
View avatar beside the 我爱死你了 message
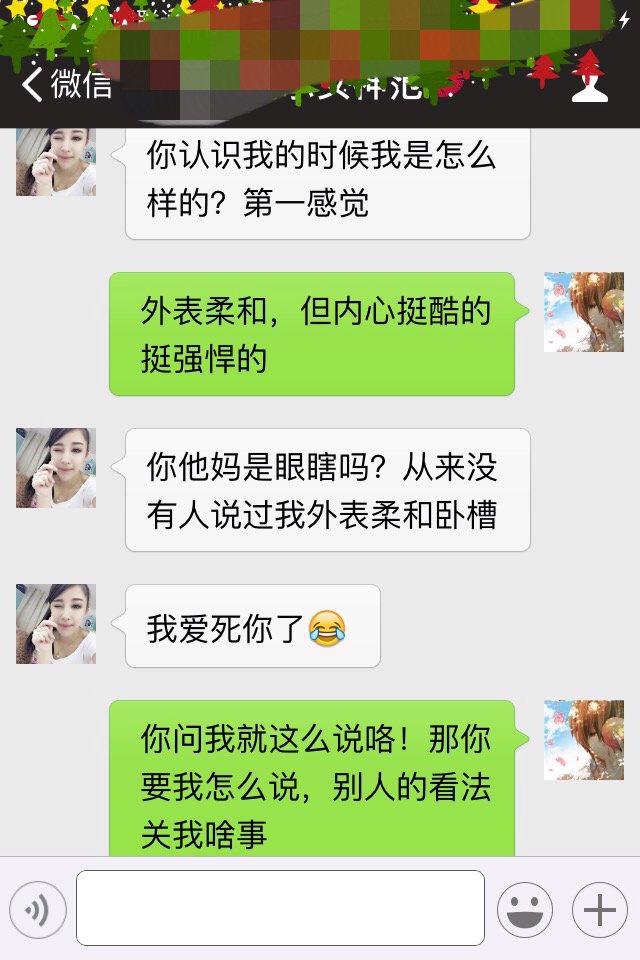click(x=56, y=624)
